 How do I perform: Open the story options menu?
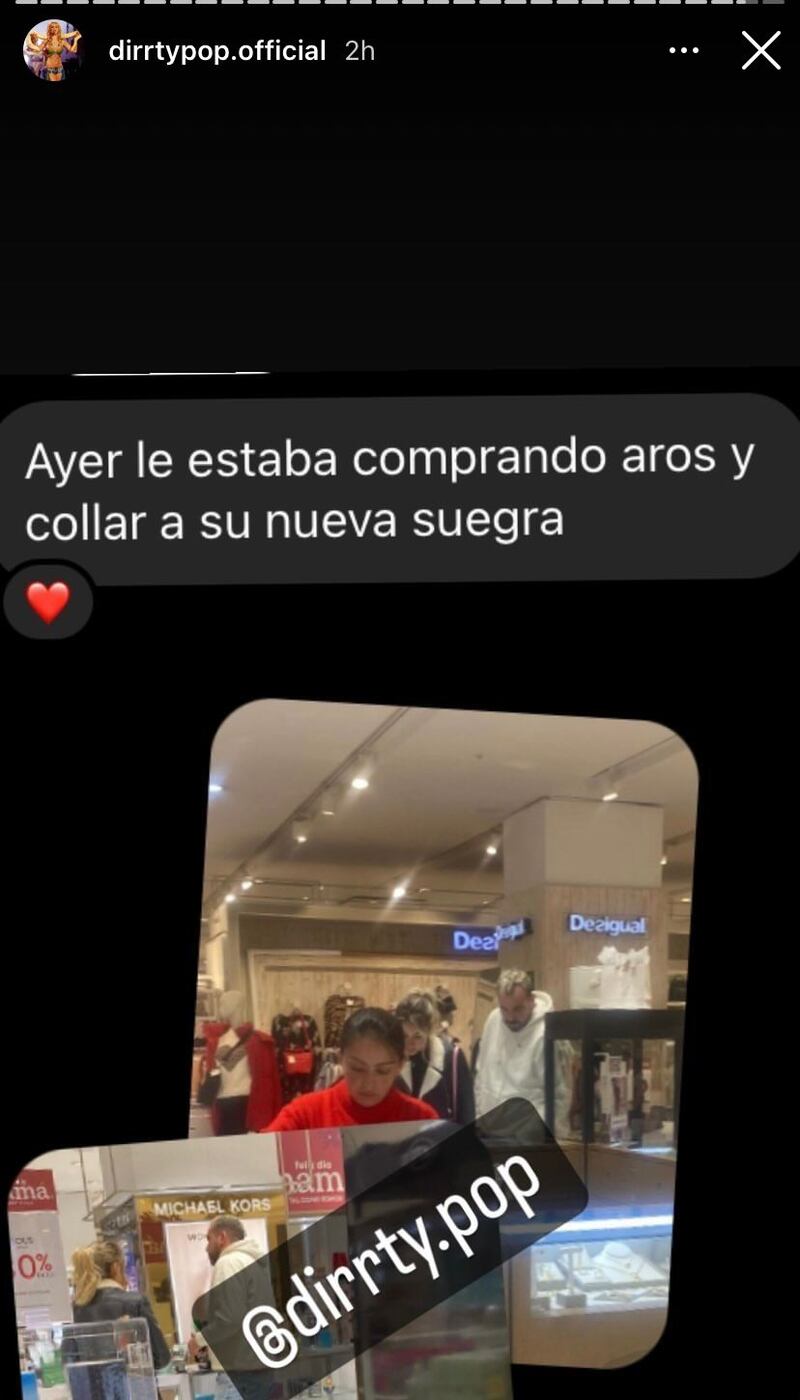click(x=684, y=50)
